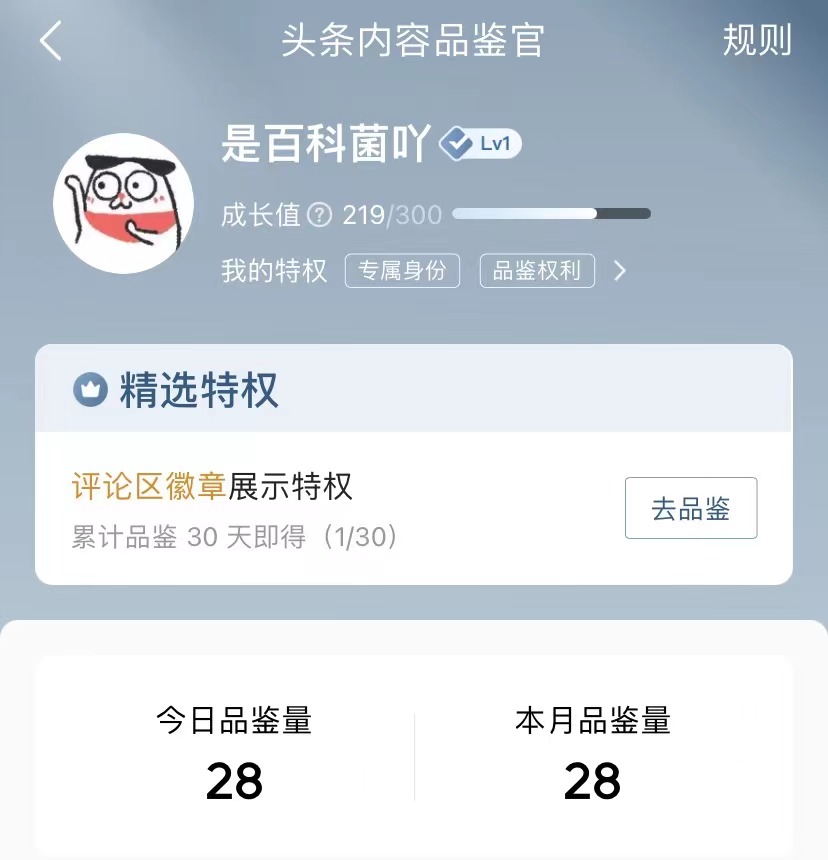Select the 今日品鉴量 statistic
The width and height of the screenshot is (828, 860).
click(x=232, y=722)
